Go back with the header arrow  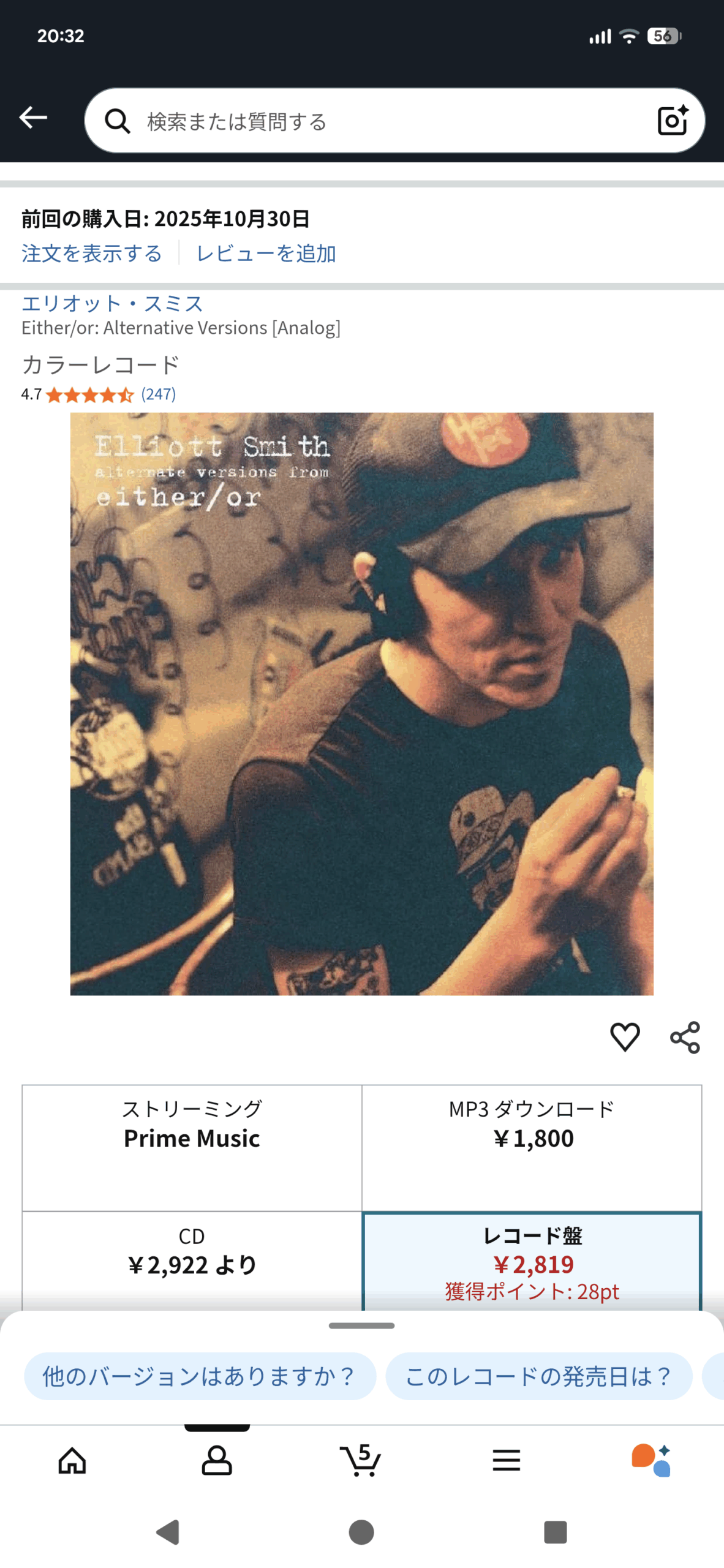pyautogui.click(x=34, y=117)
